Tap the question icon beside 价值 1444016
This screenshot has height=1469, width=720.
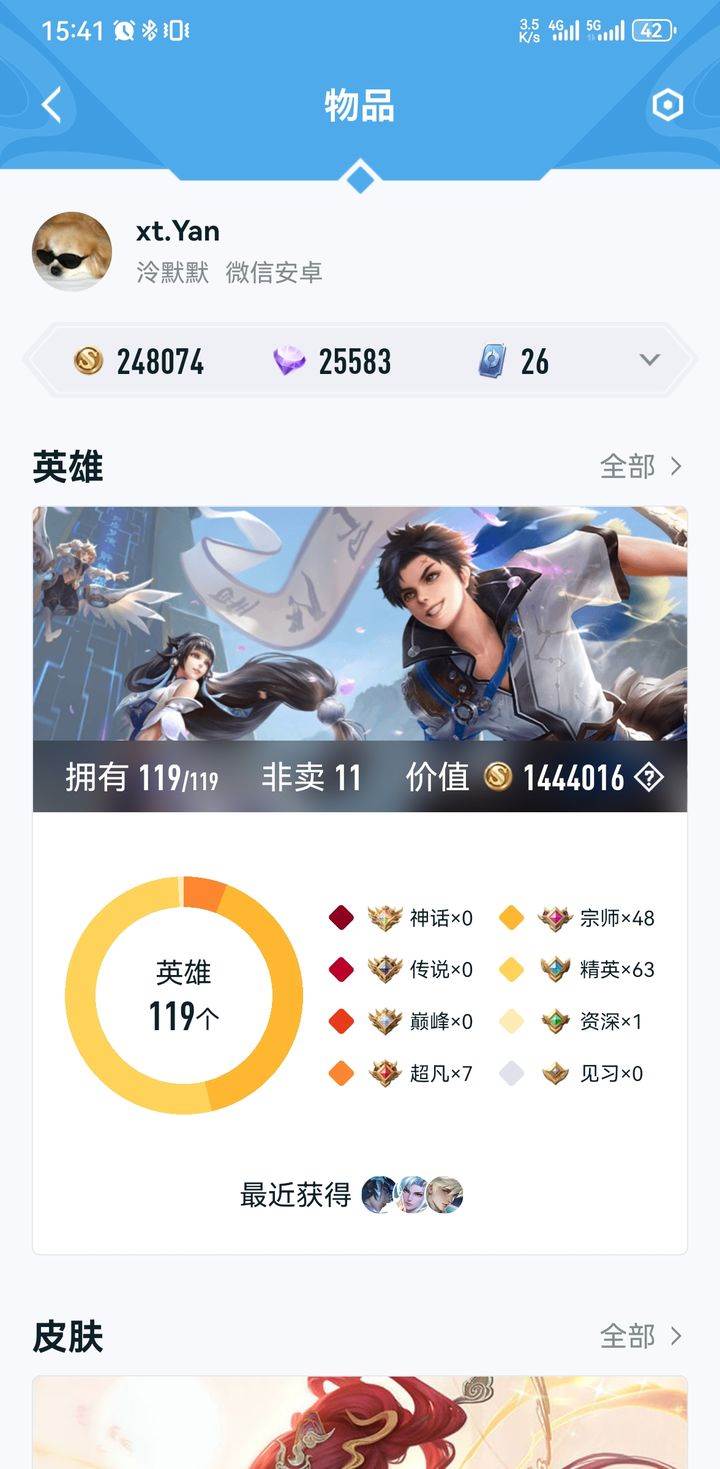(x=649, y=777)
